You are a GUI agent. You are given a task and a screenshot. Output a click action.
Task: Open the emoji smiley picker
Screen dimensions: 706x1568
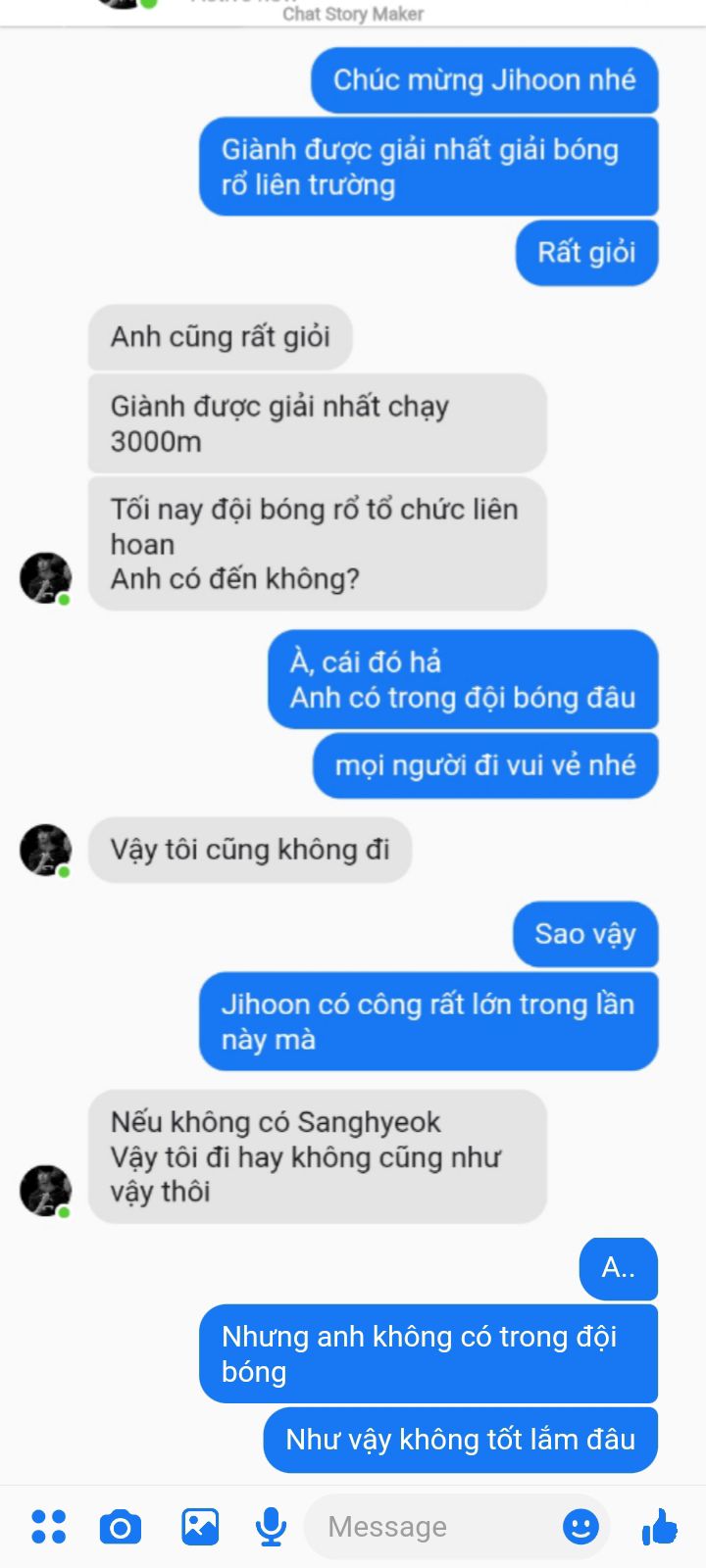pos(580,1526)
